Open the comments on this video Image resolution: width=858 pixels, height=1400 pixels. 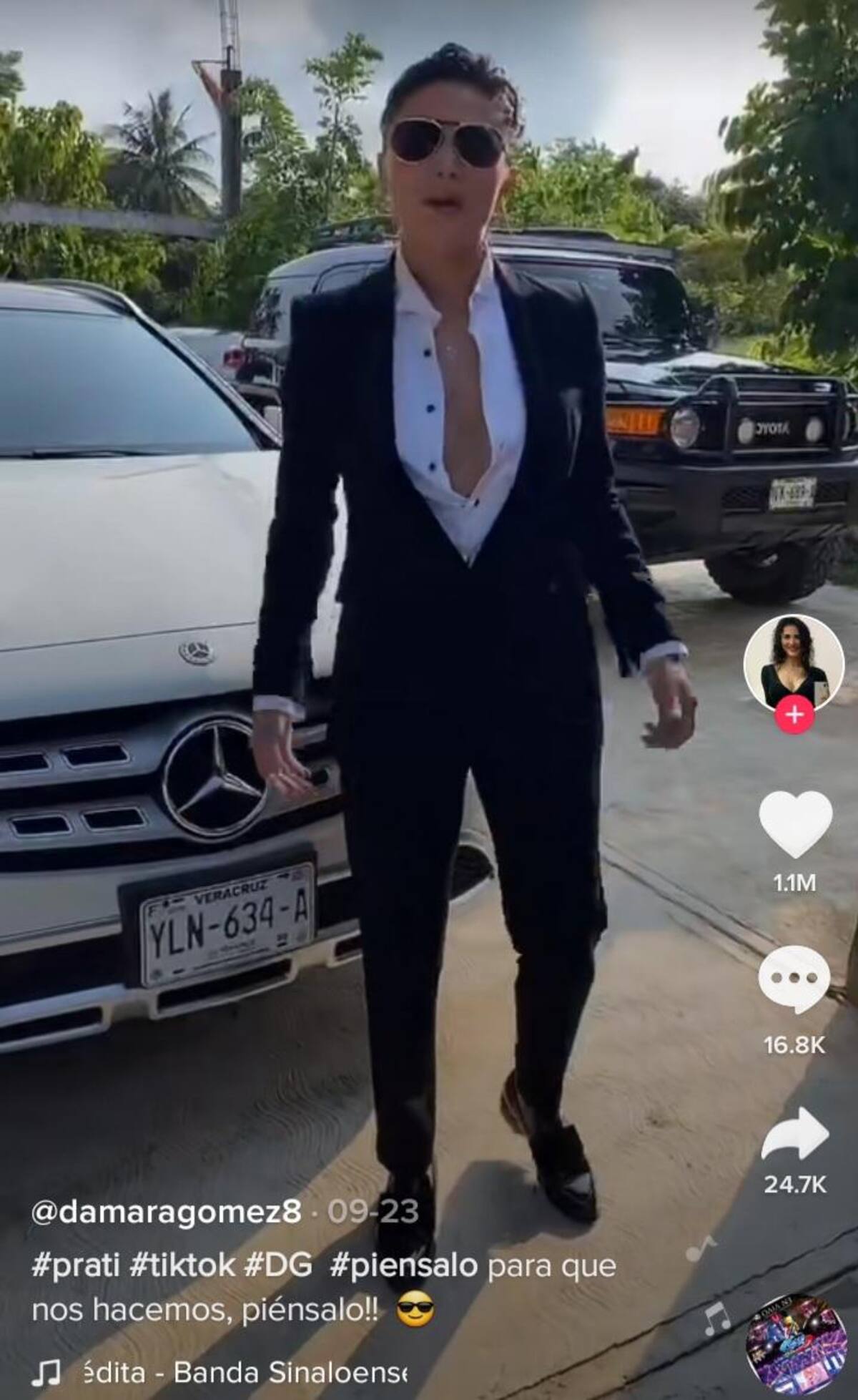pos(794,979)
